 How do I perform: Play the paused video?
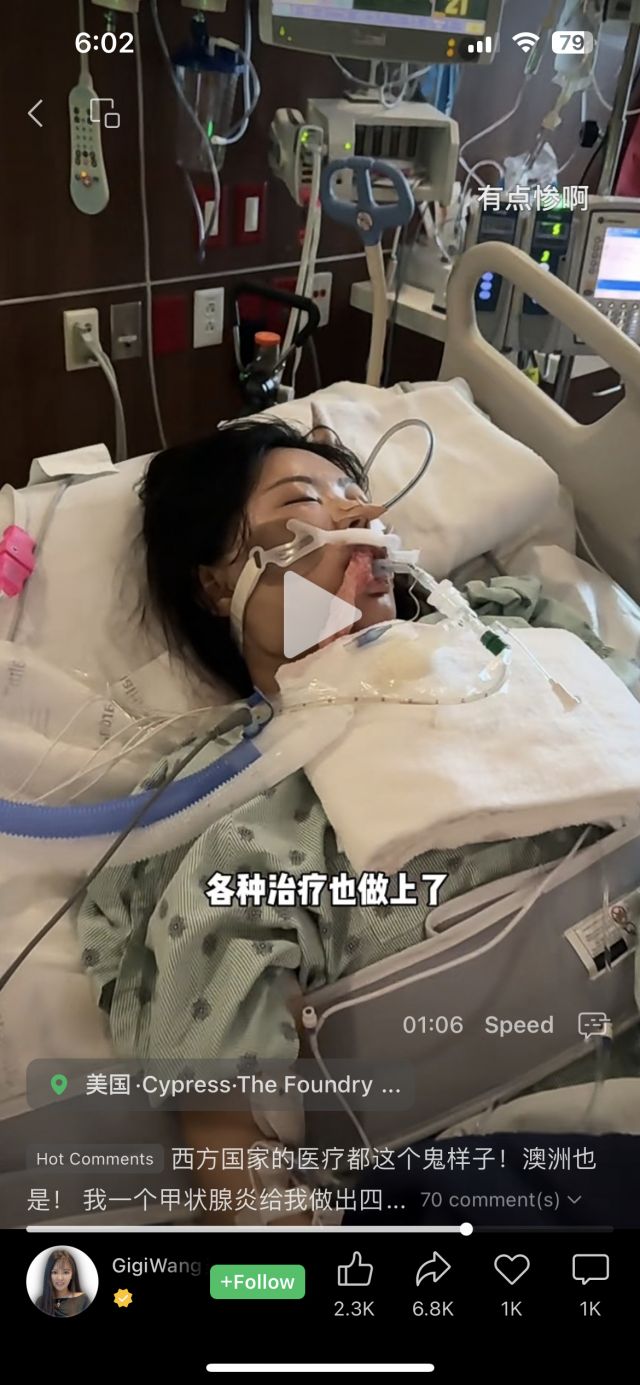tap(319, 615)
